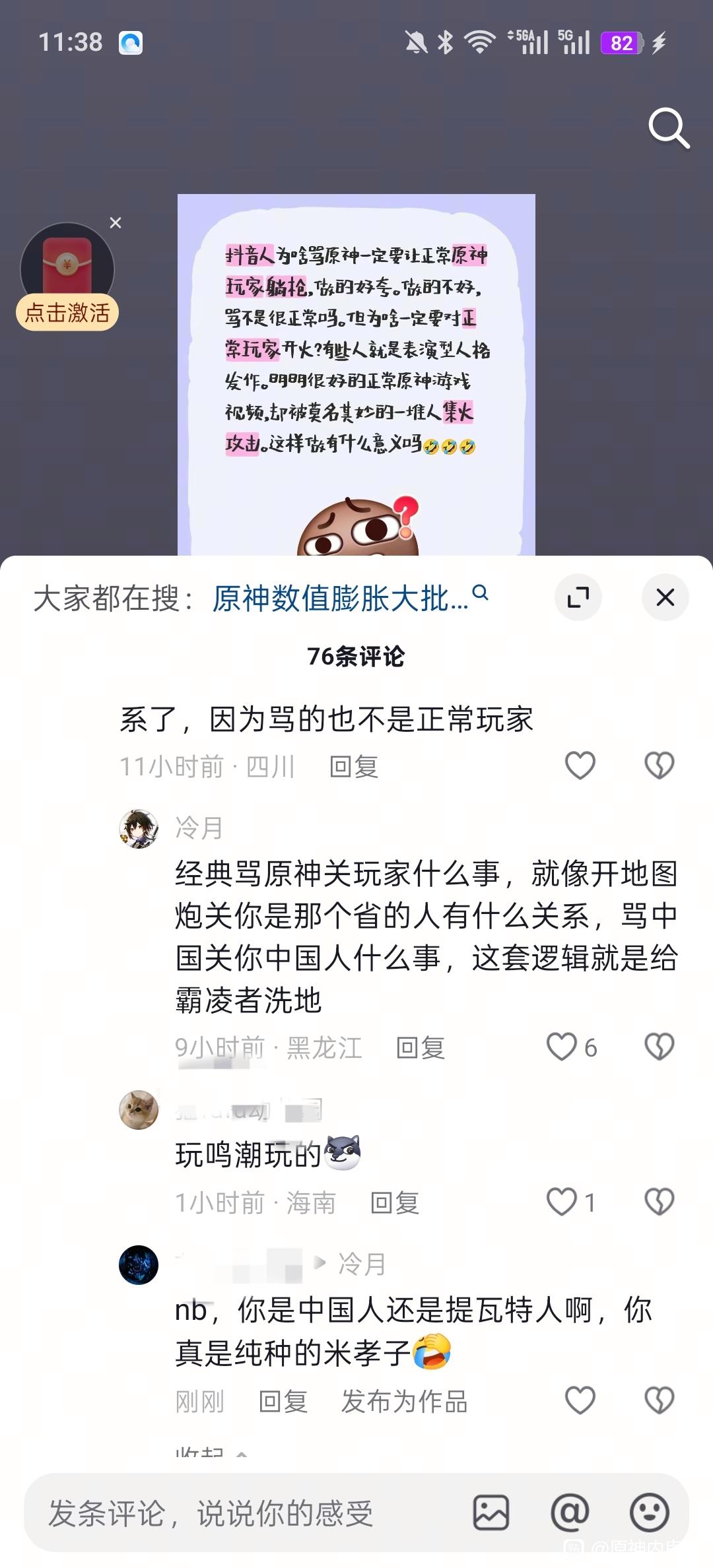Attach an image to the comment
713x1568 pixels.
click(491, 1513)
